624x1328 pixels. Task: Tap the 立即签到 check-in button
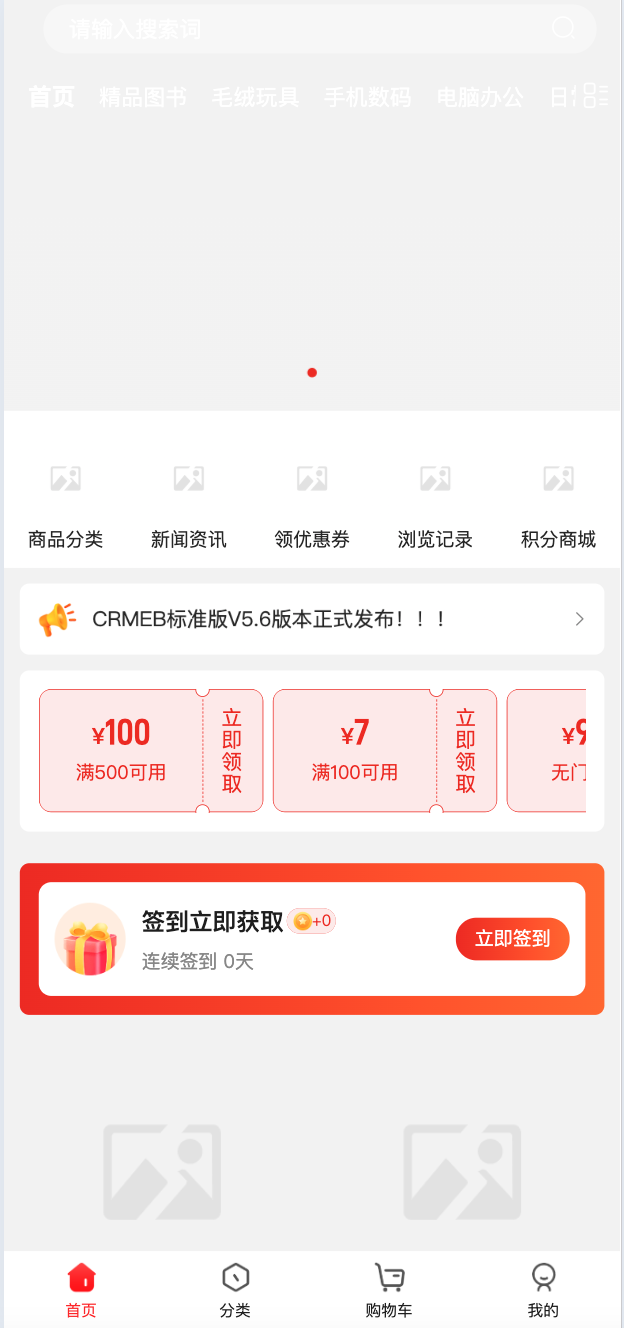point(512,939)
